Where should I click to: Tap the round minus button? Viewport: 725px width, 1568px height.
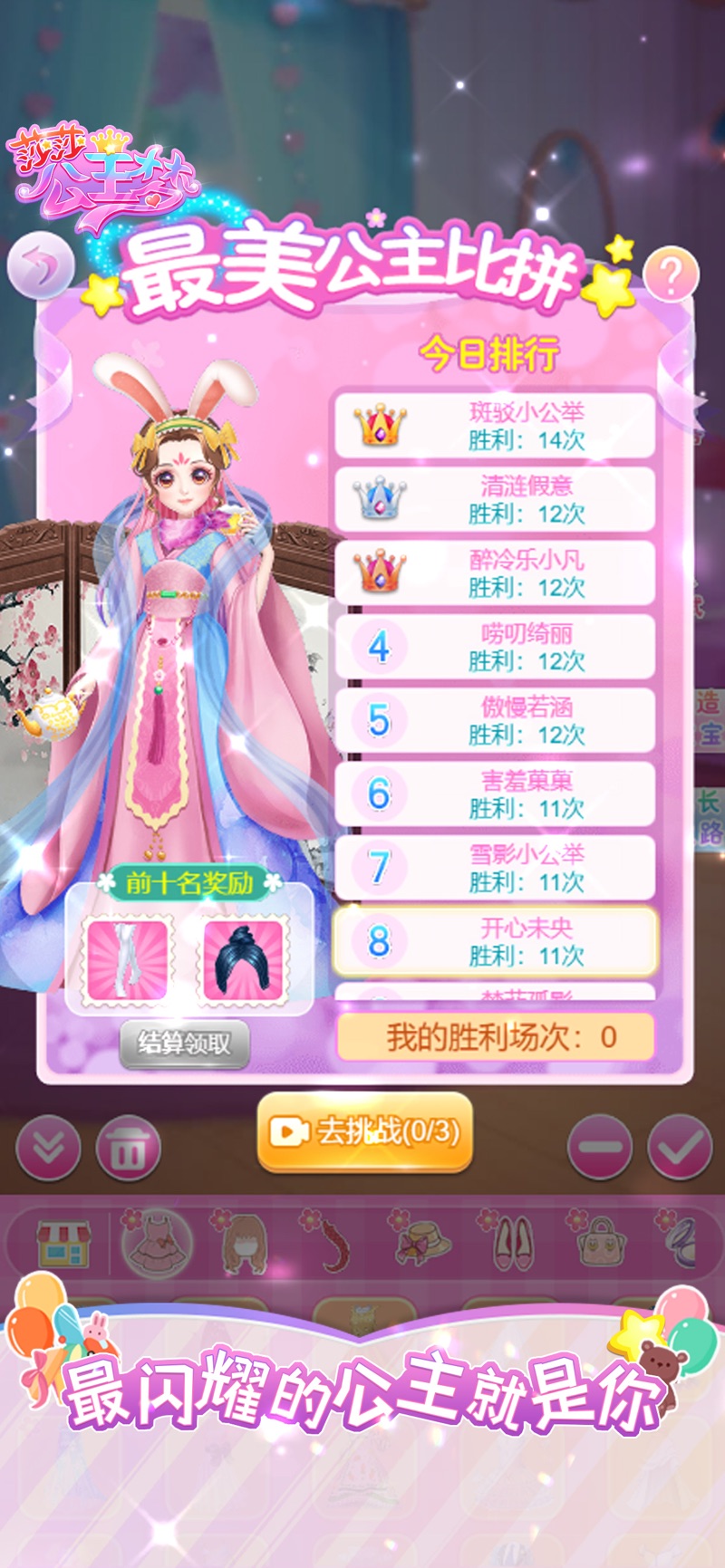(x=600, y=1147)
